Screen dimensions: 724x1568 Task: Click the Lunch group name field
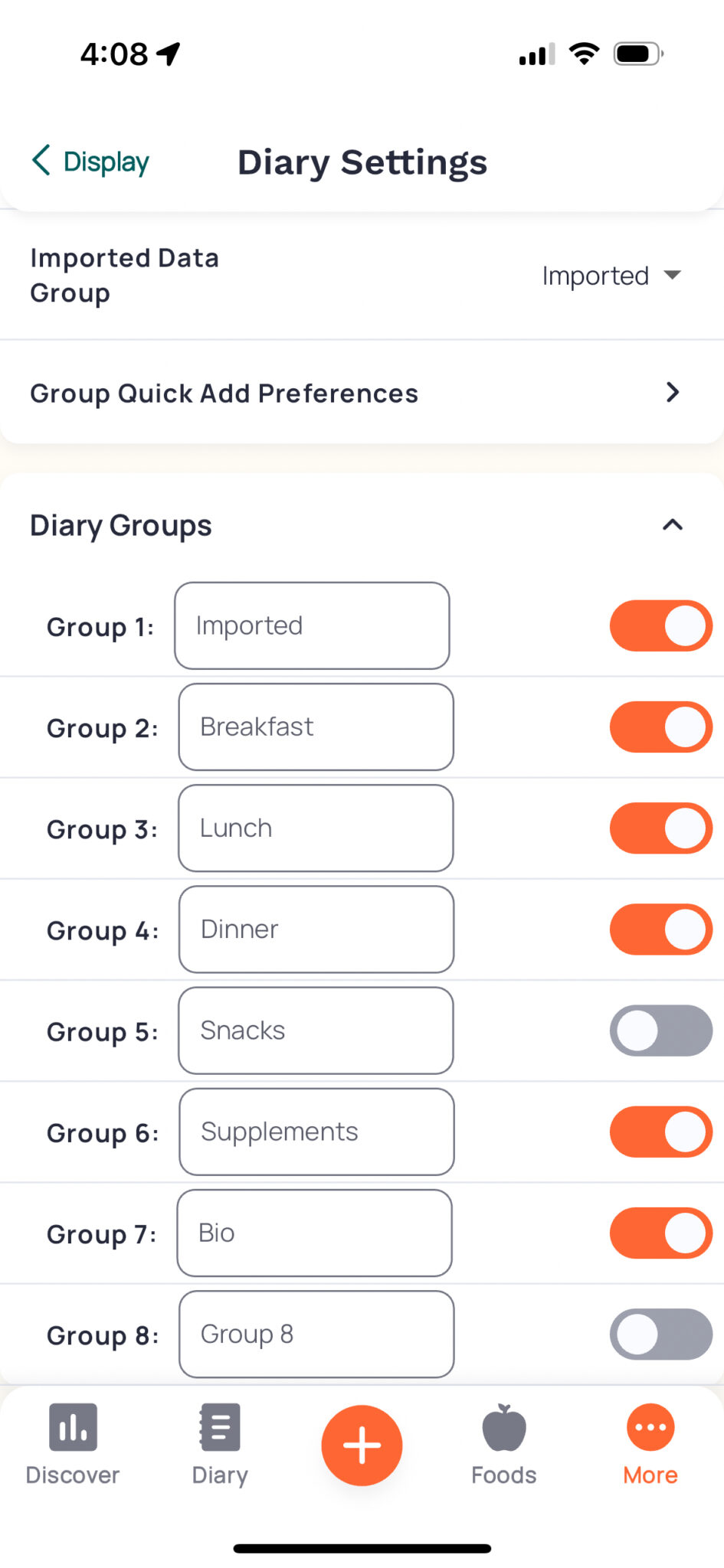[x=316, y=828]
